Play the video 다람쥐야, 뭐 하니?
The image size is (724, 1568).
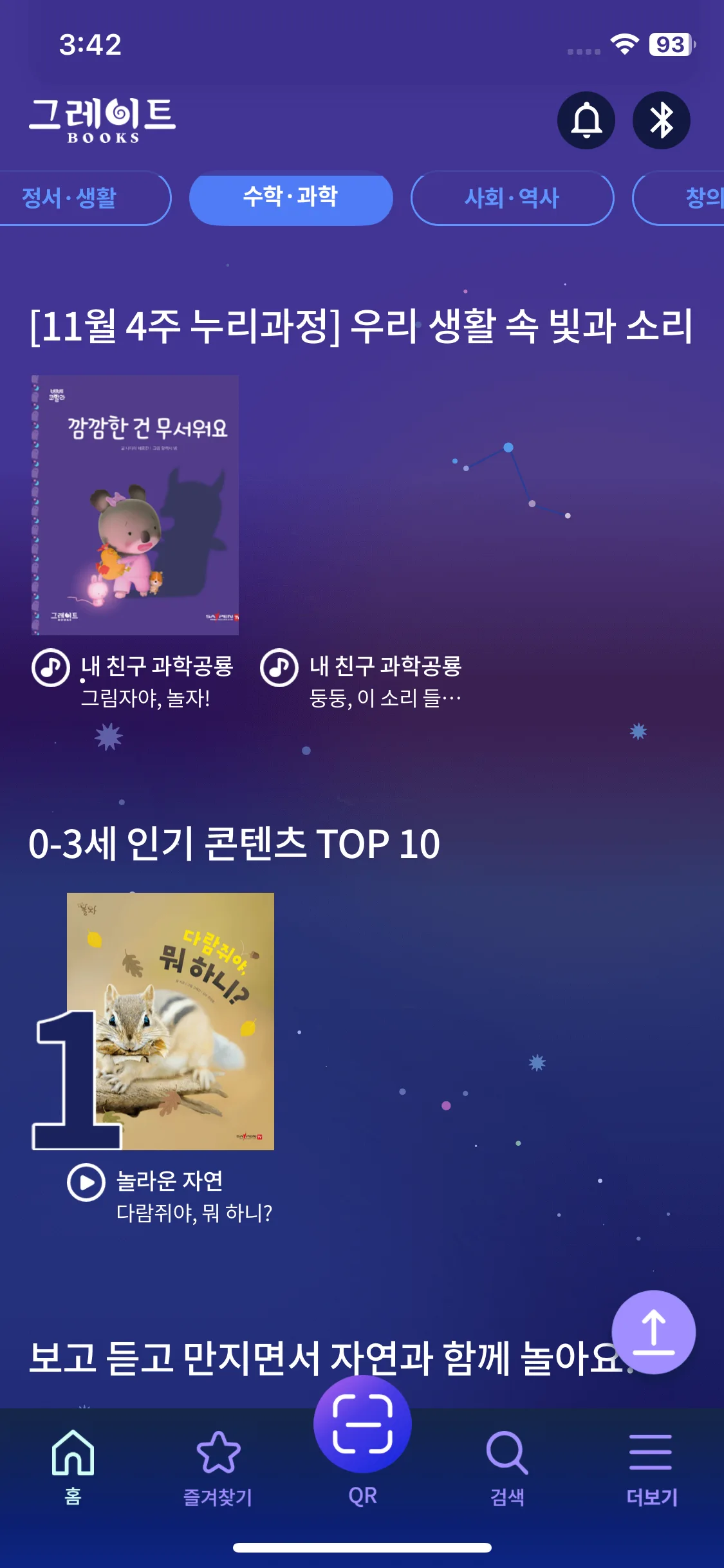click(86, 1182)
